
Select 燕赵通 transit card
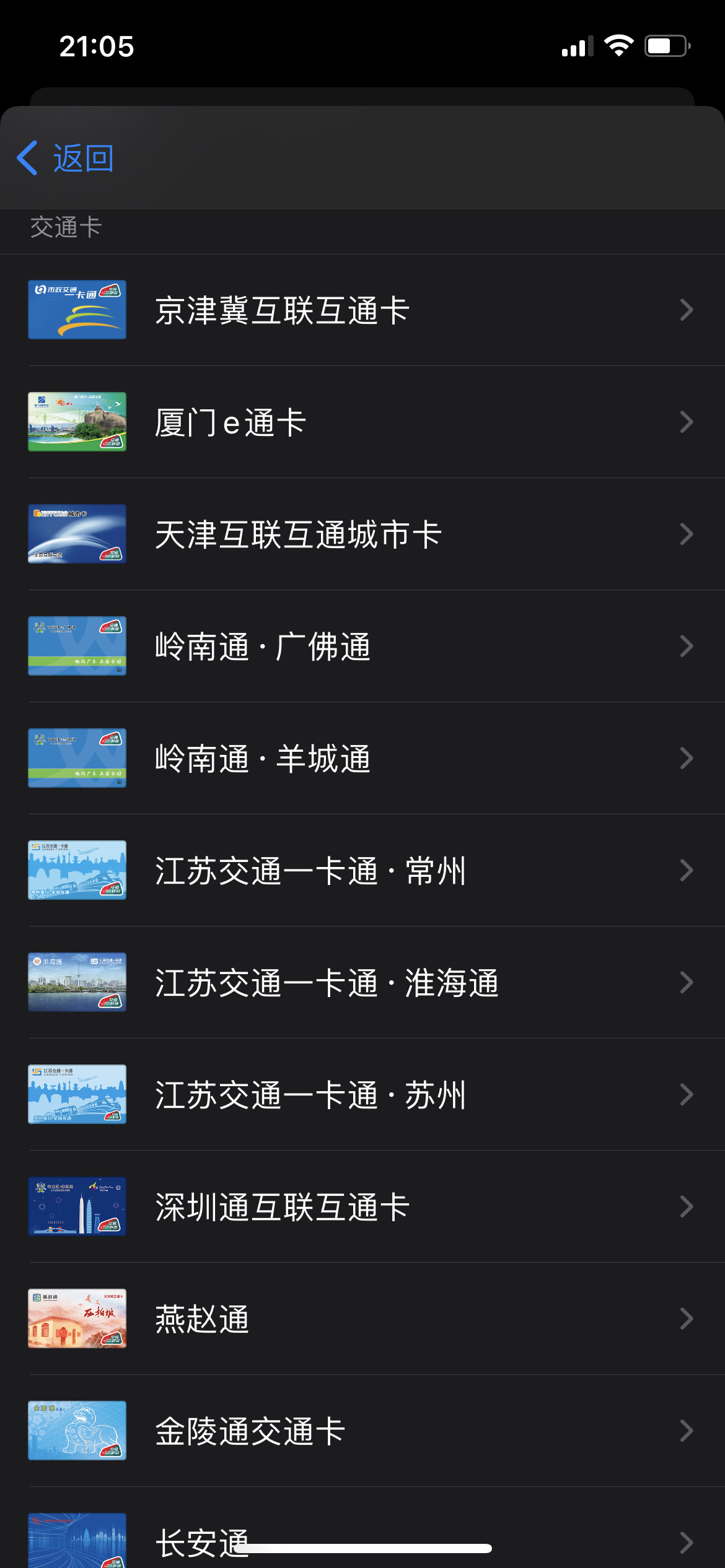[362, 1319]
